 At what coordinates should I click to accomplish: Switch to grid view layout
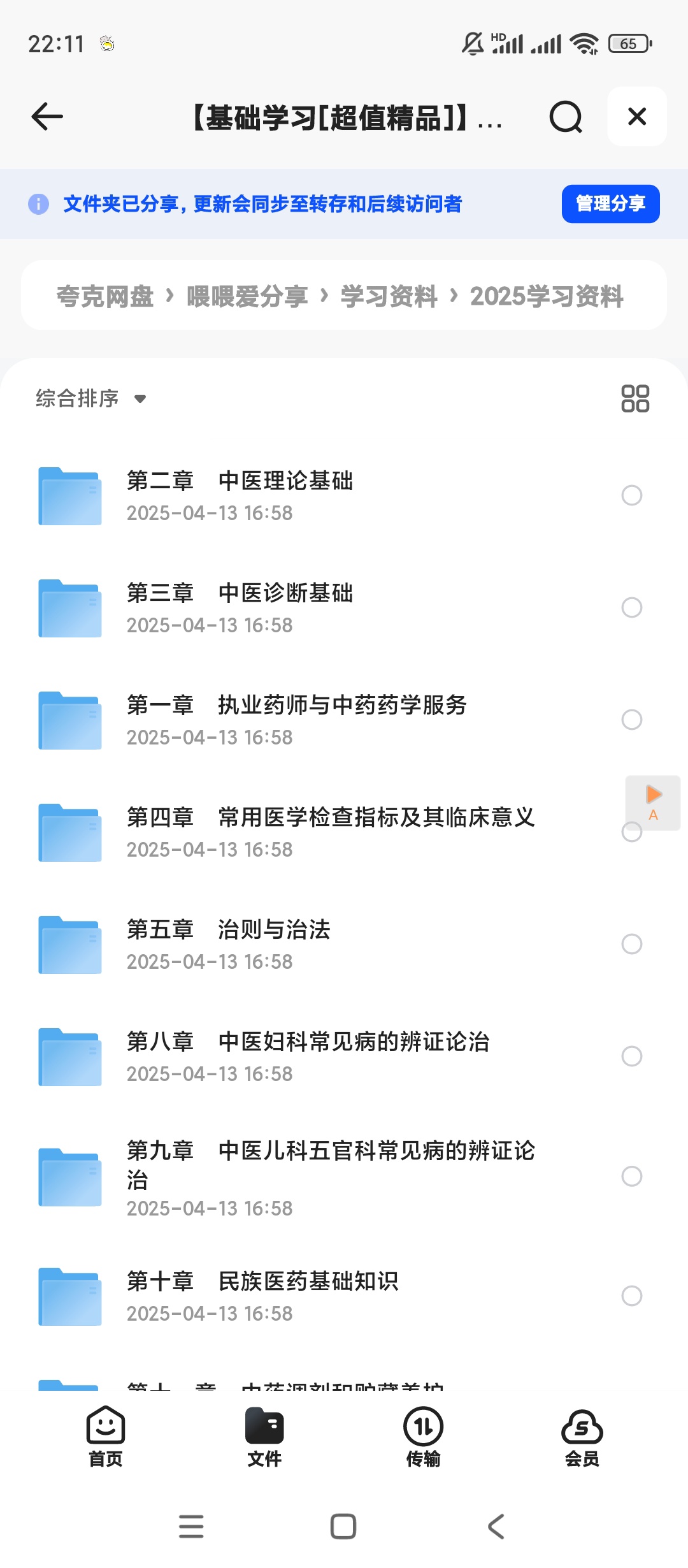636,398
